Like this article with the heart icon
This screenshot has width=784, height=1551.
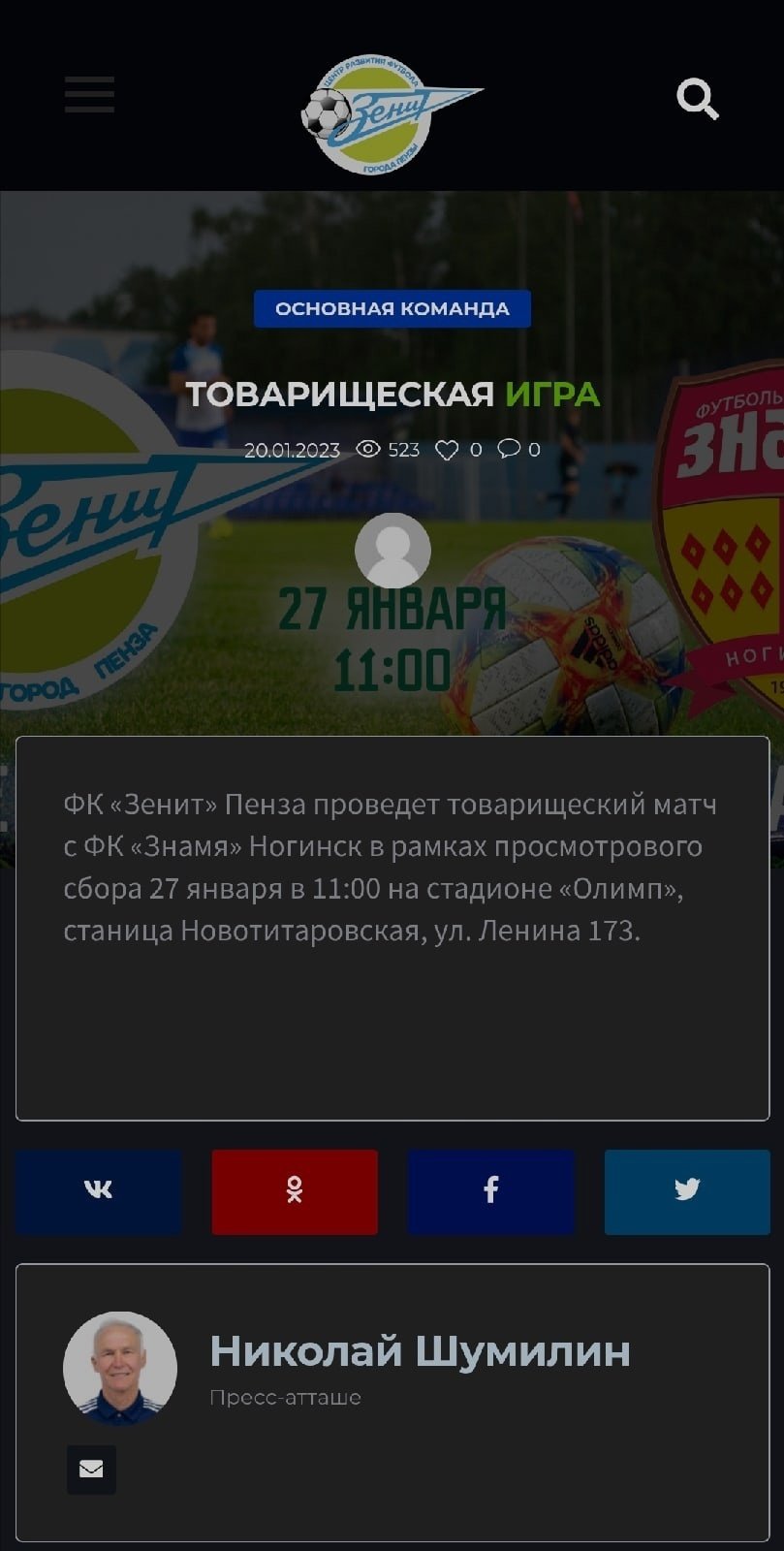[x=447, y=450]
